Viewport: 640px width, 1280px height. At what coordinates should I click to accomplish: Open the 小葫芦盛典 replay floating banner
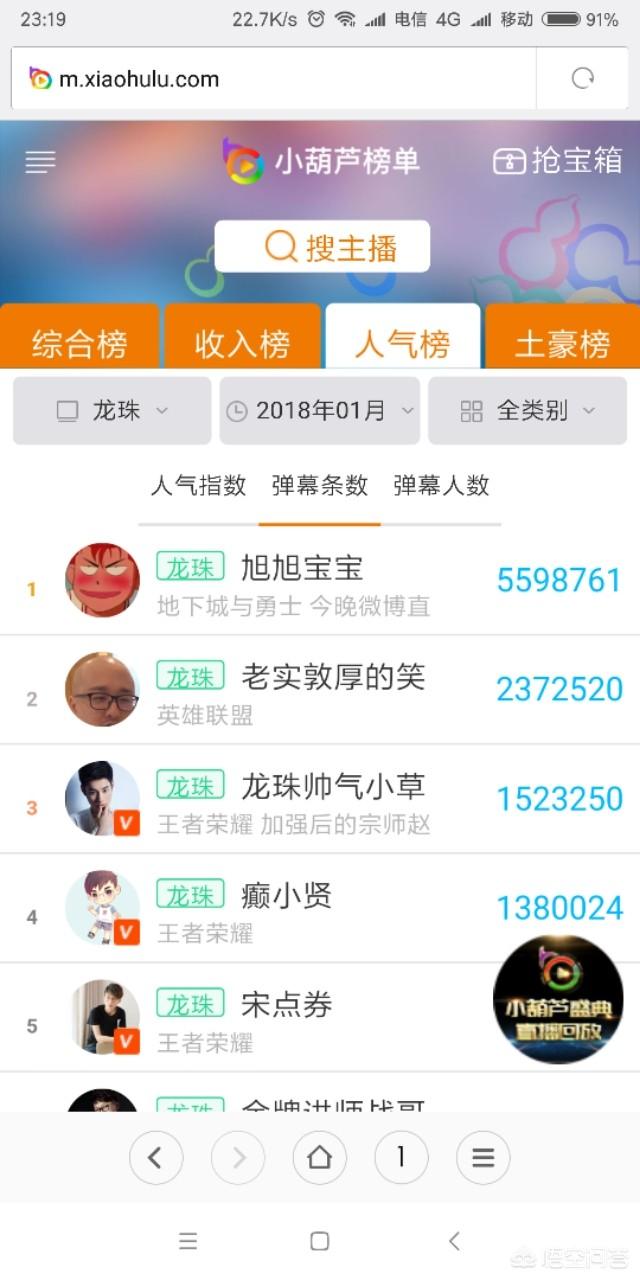(x=557, y=999)
